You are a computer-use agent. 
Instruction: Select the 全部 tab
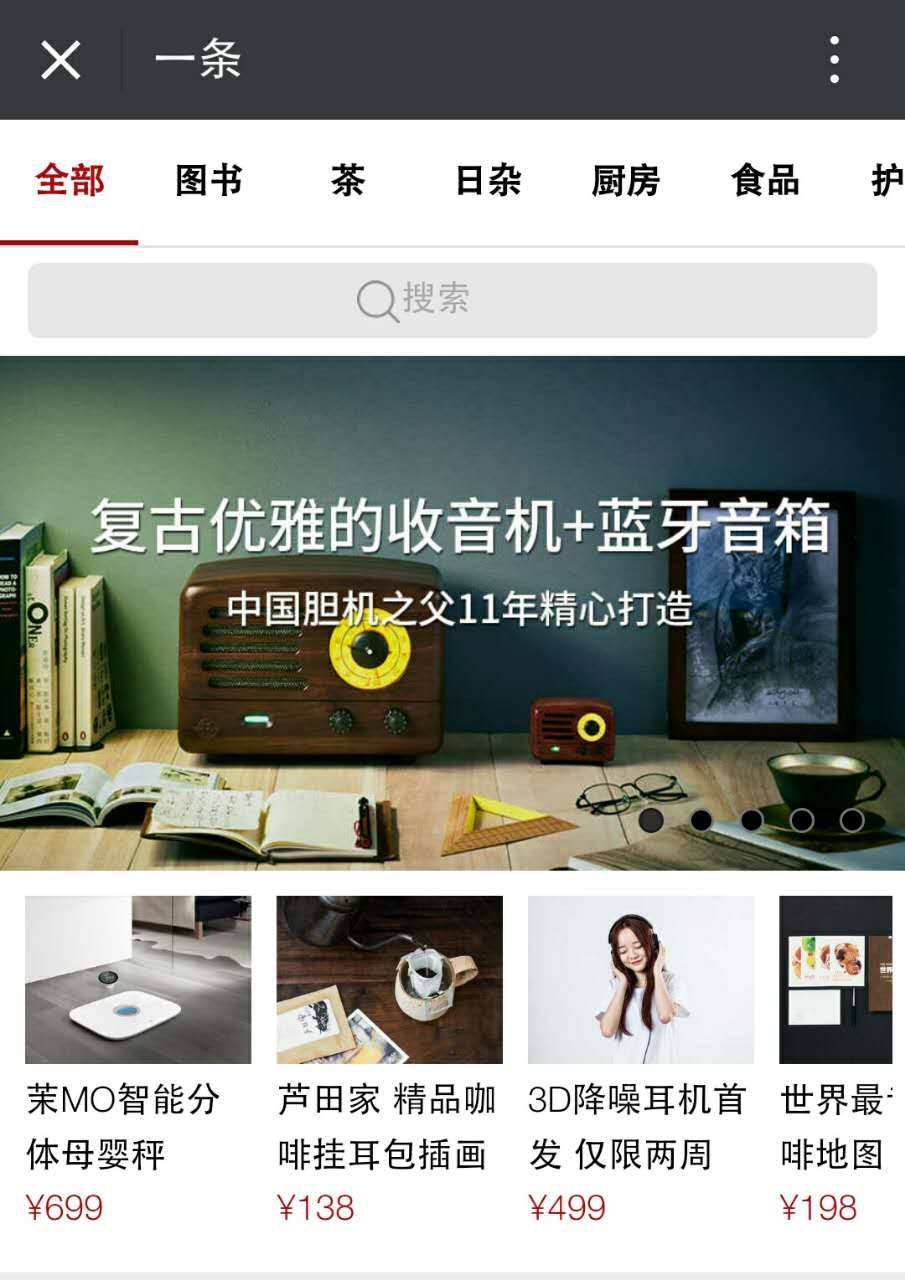click(70, 182)
